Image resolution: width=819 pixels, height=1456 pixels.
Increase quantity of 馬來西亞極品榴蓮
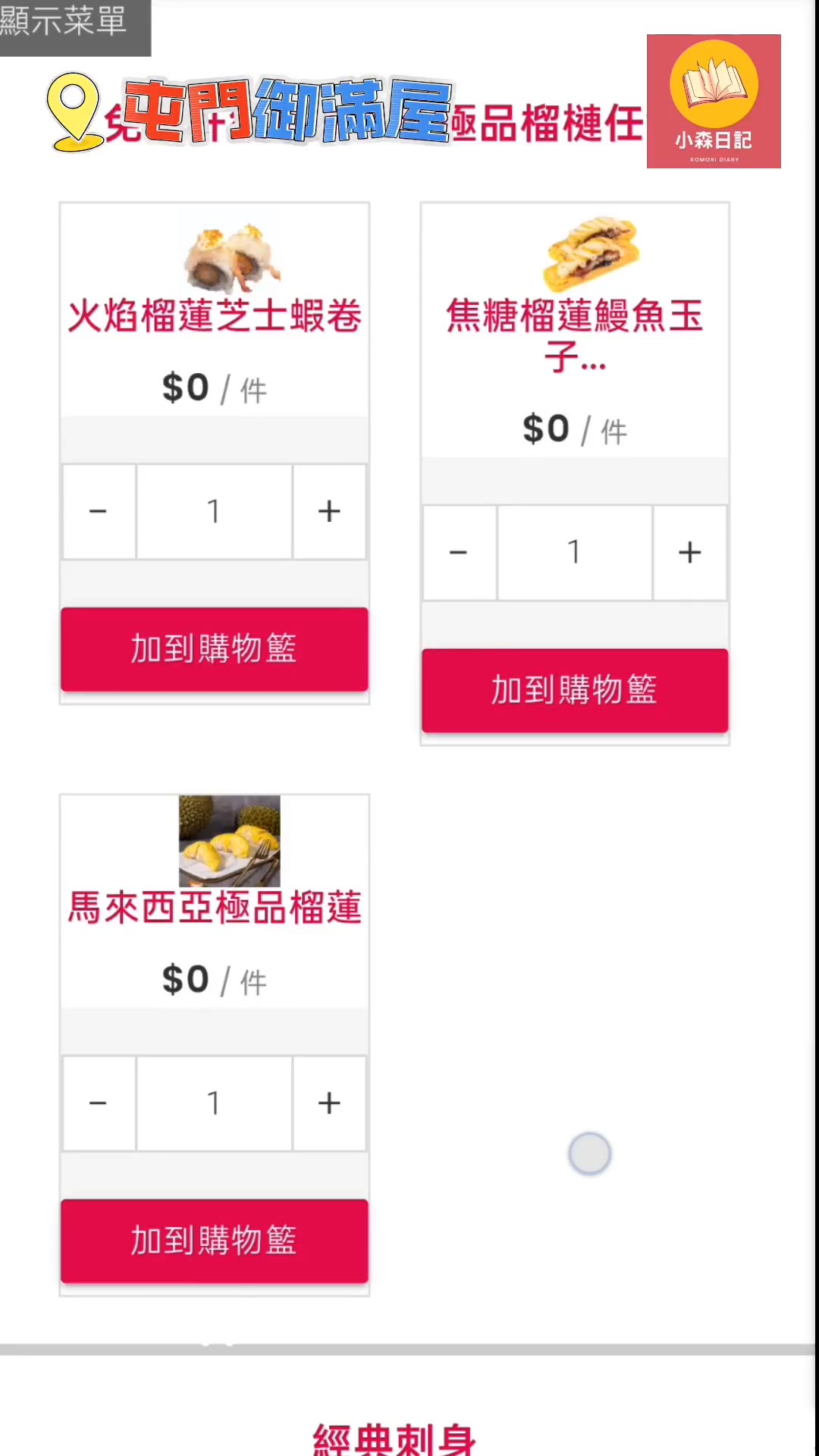point(329,1103)
